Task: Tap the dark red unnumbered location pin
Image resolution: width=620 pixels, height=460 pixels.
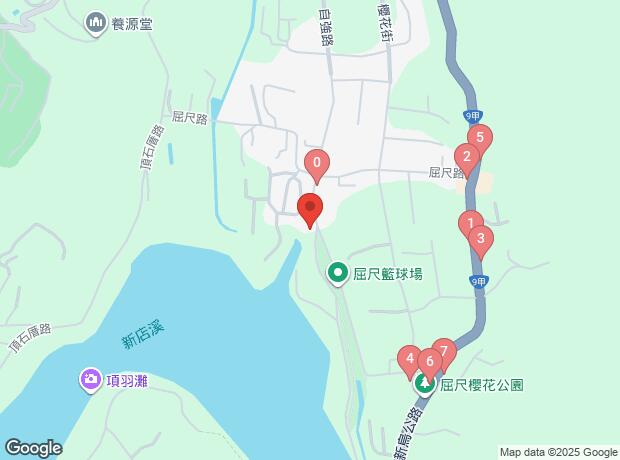Action: 310,207
